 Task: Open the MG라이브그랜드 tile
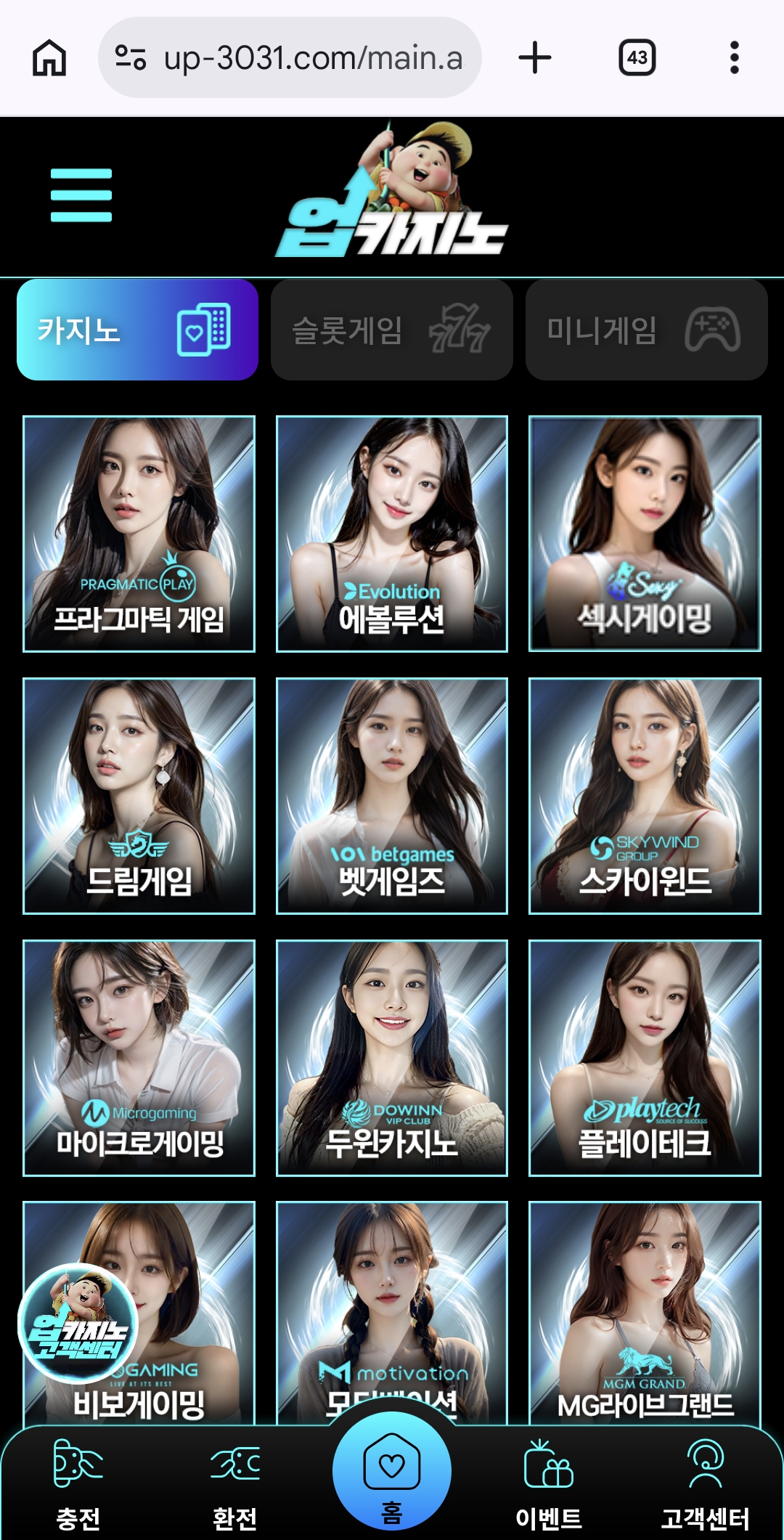(x=645, y=1307)
